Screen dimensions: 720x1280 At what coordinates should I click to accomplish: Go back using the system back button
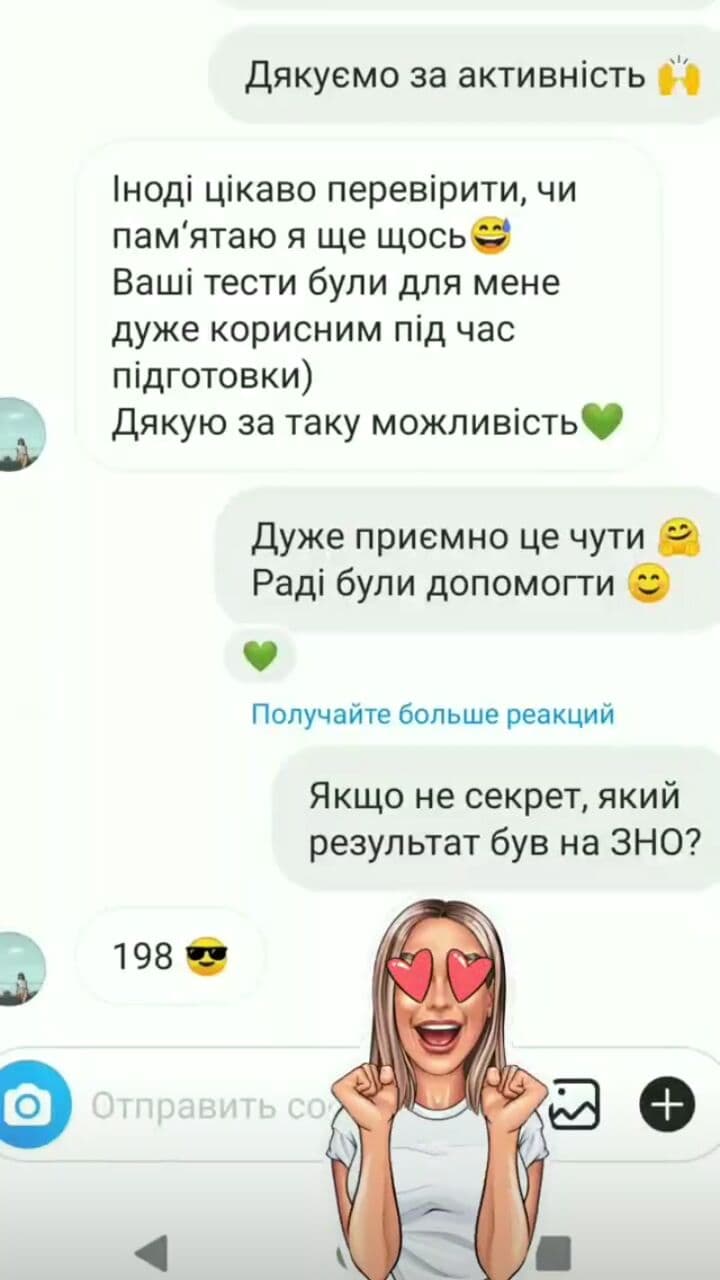[x=151, y=1252]
